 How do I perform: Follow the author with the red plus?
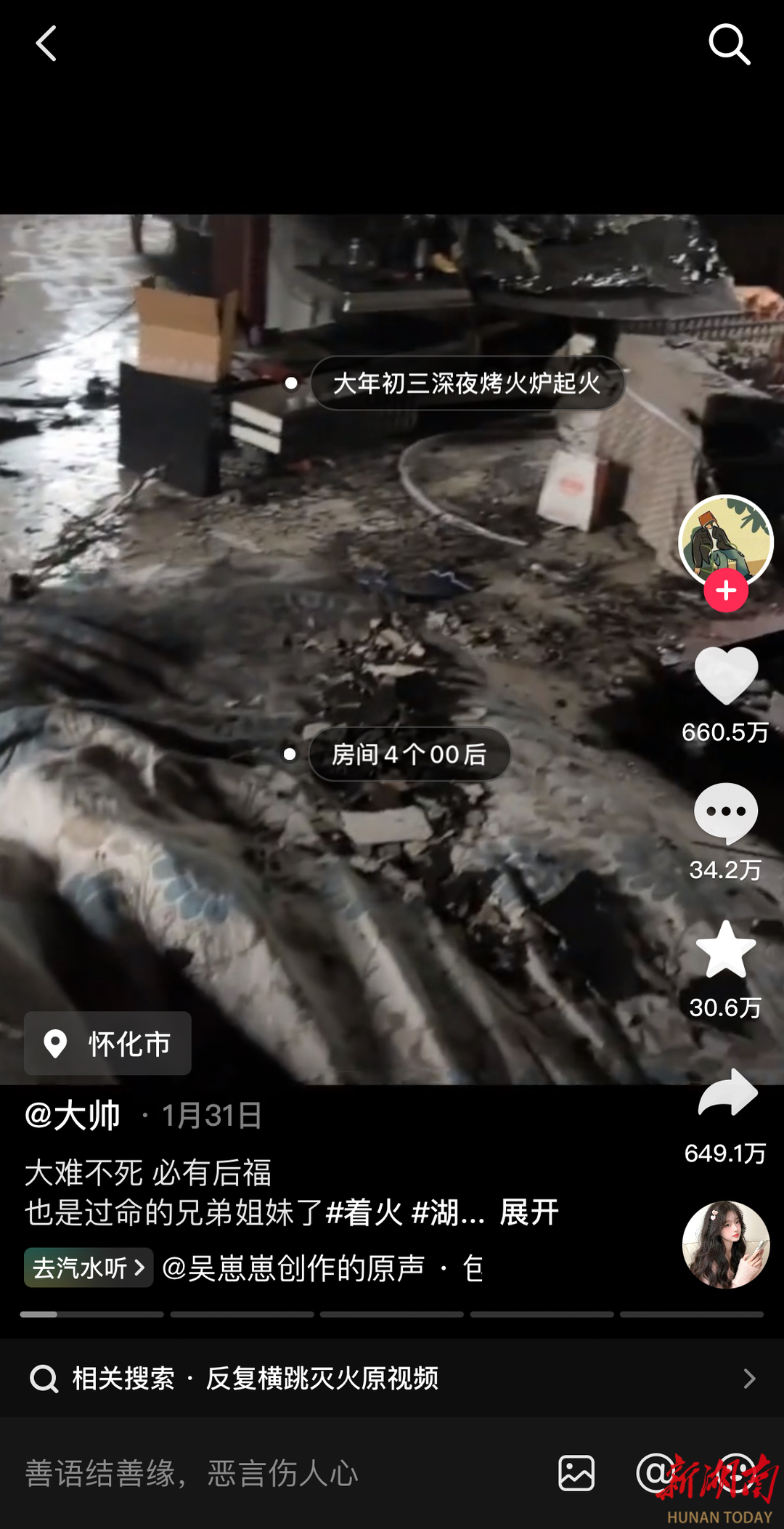(x=725, y=591)
